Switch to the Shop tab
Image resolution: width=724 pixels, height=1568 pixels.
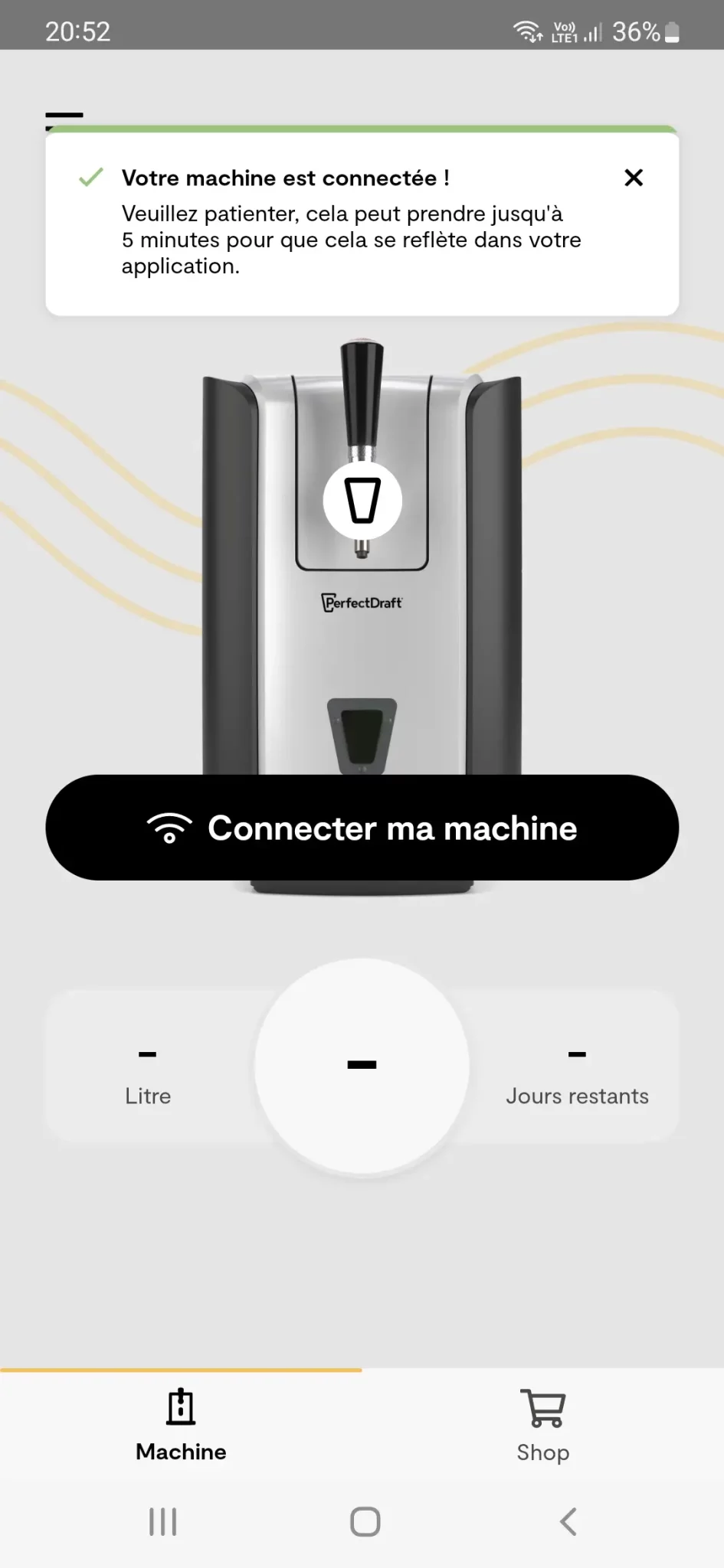tap(543, 1426)
